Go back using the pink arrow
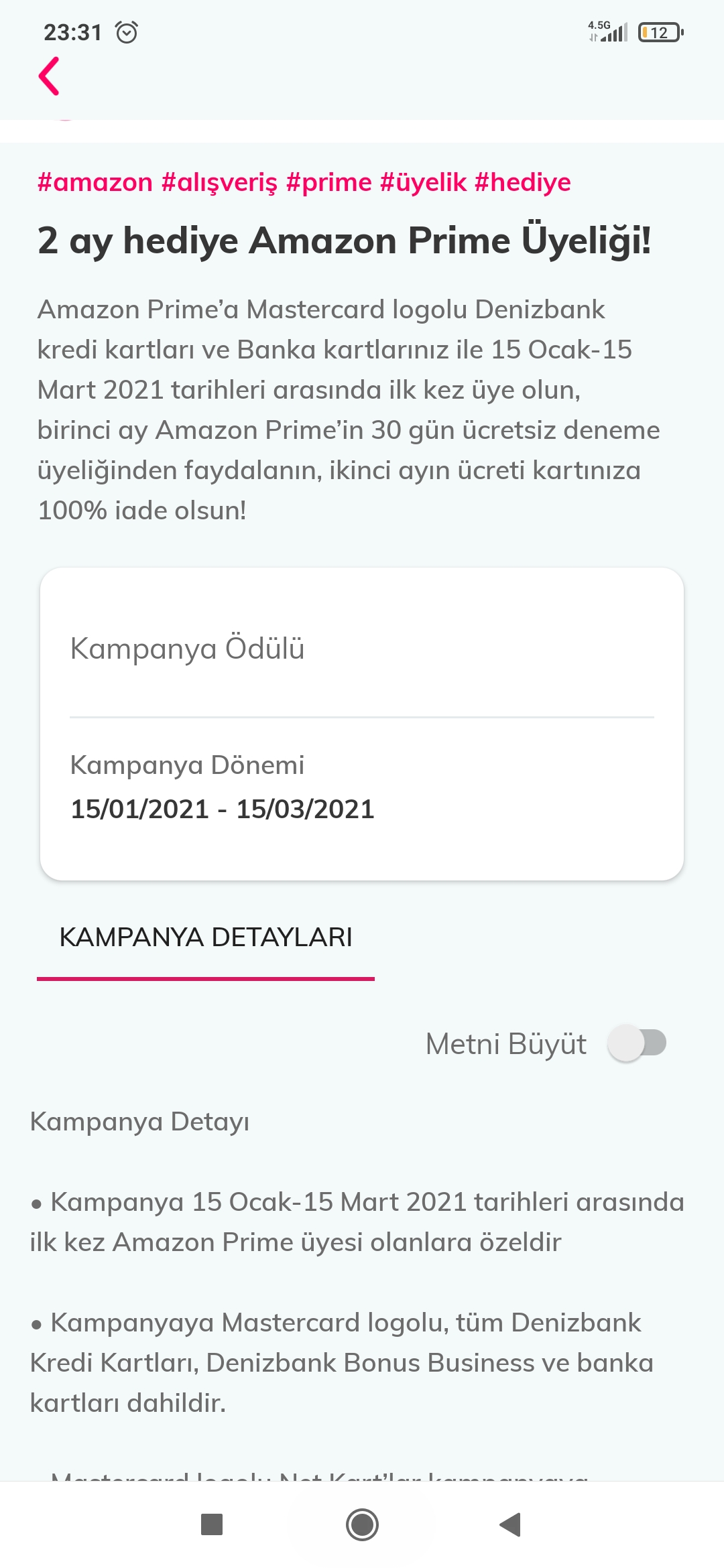The height and width of the screenshot is (1568, 724). click(50, 76)
